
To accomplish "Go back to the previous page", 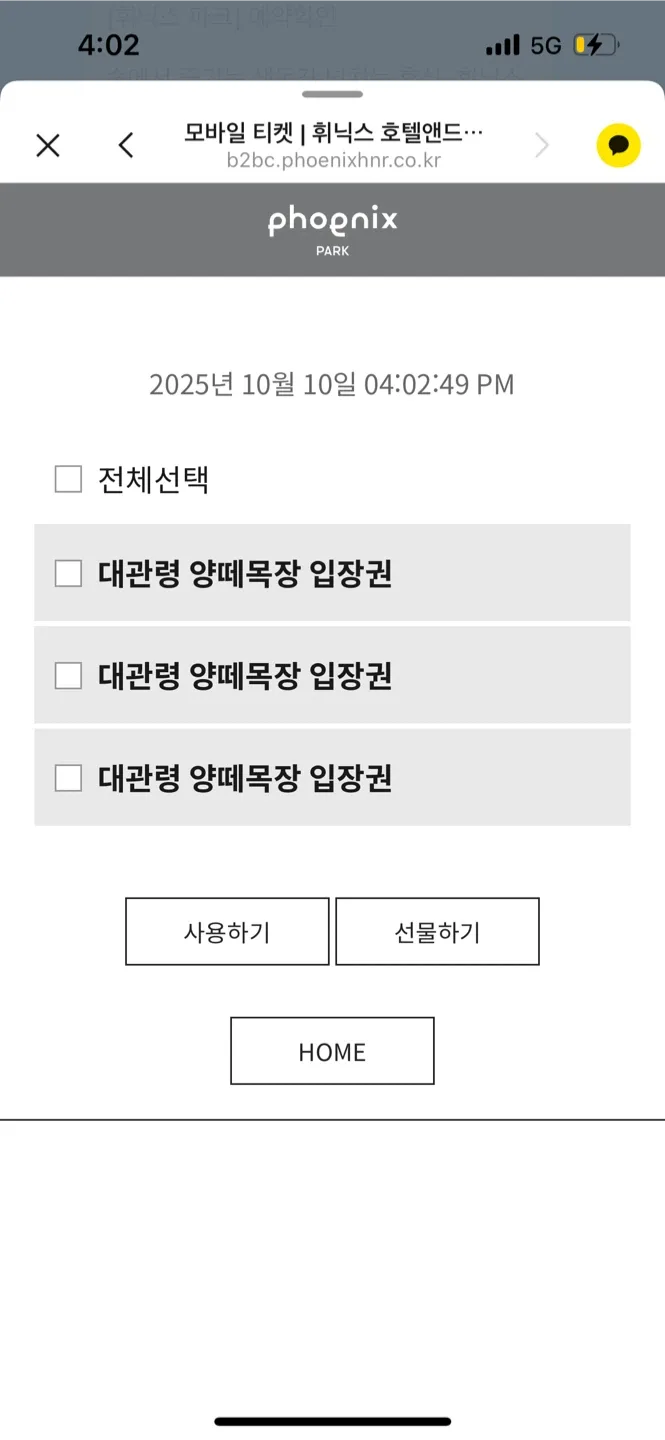I will point(126,146).
